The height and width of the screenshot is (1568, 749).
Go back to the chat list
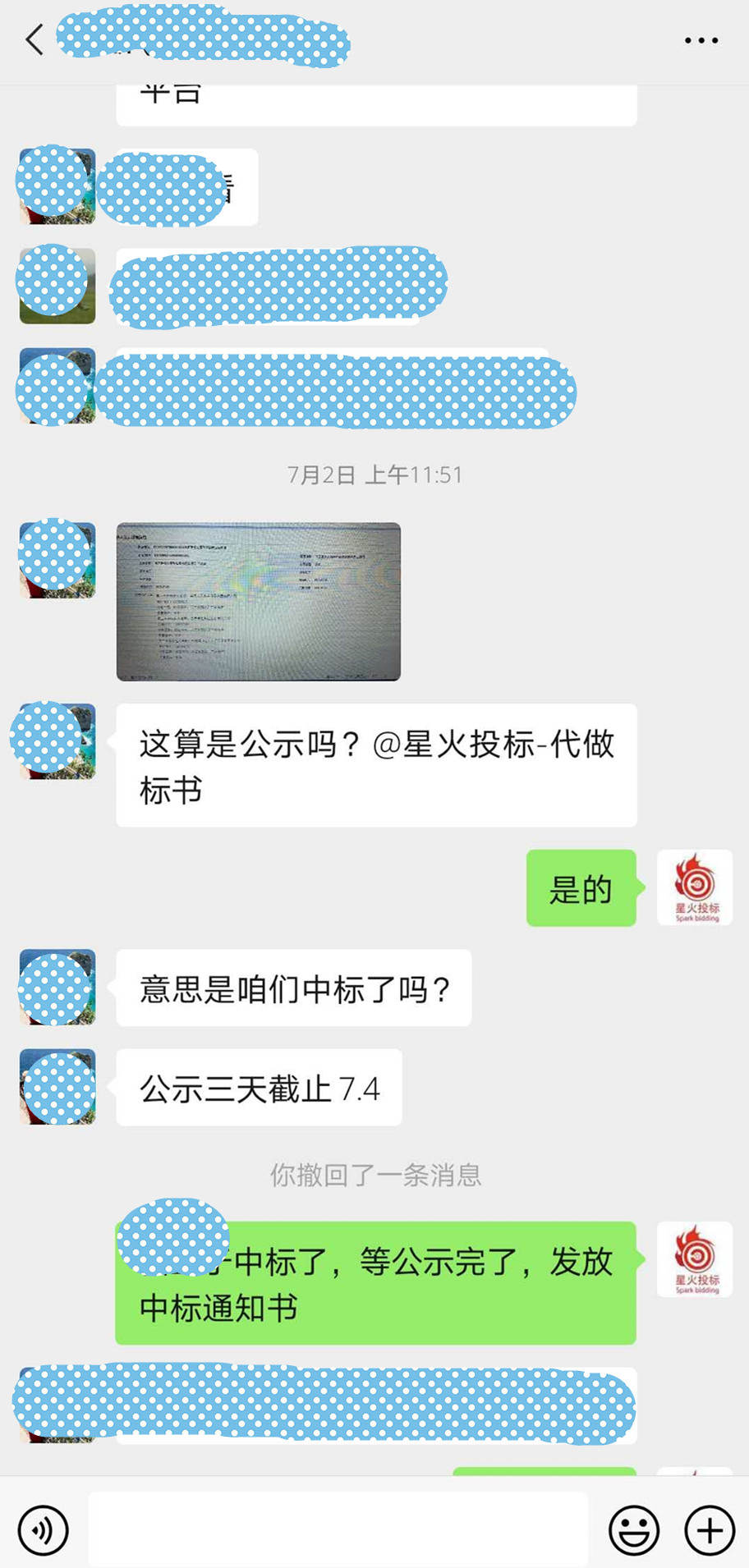click(34, 39)
